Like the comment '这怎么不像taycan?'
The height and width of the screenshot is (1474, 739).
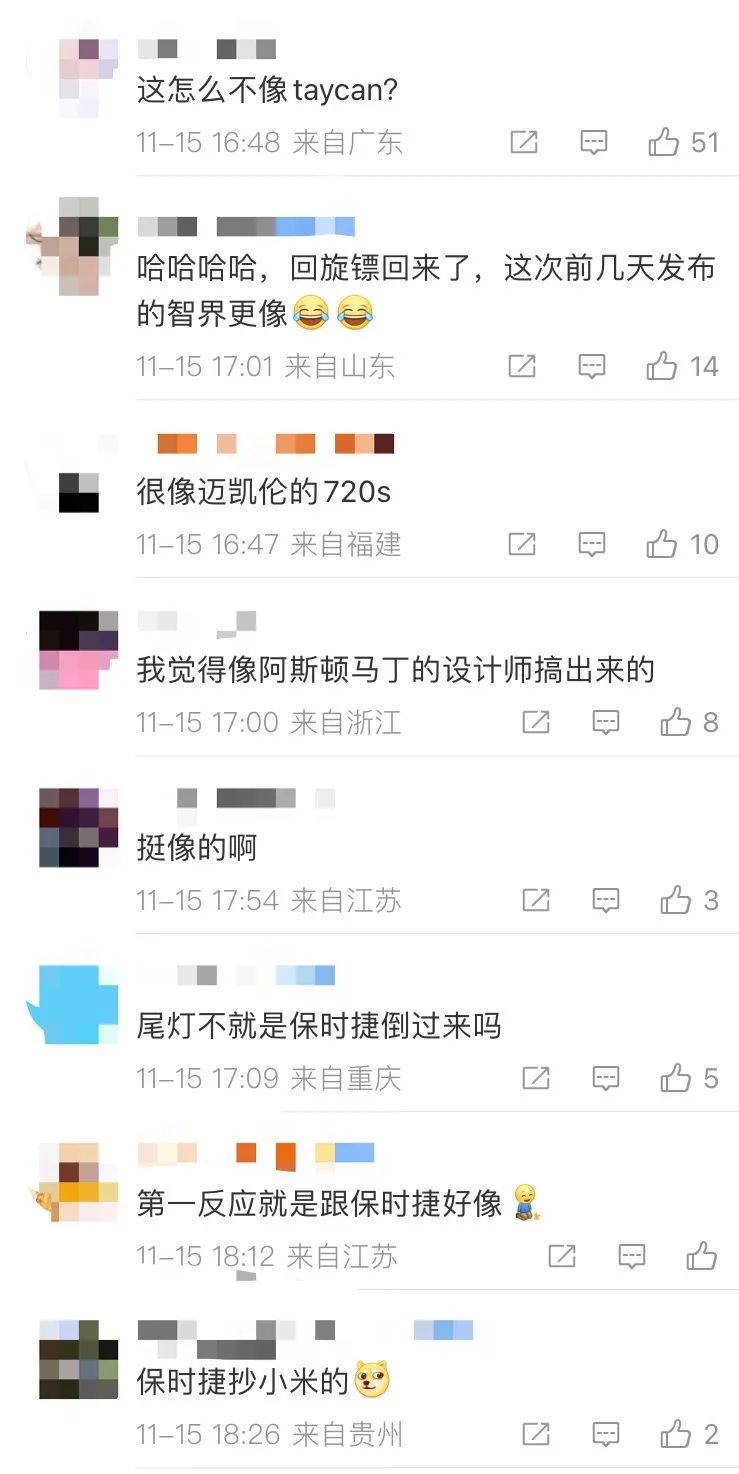pyautogui.click(x=664, y=142)
